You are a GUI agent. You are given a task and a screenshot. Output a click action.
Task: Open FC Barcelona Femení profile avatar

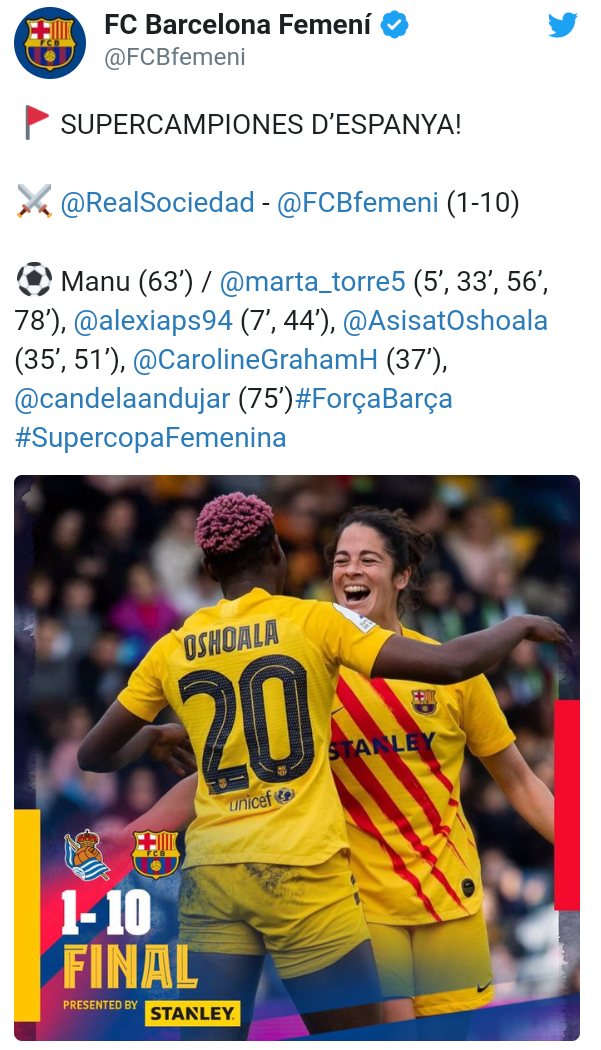50,43
